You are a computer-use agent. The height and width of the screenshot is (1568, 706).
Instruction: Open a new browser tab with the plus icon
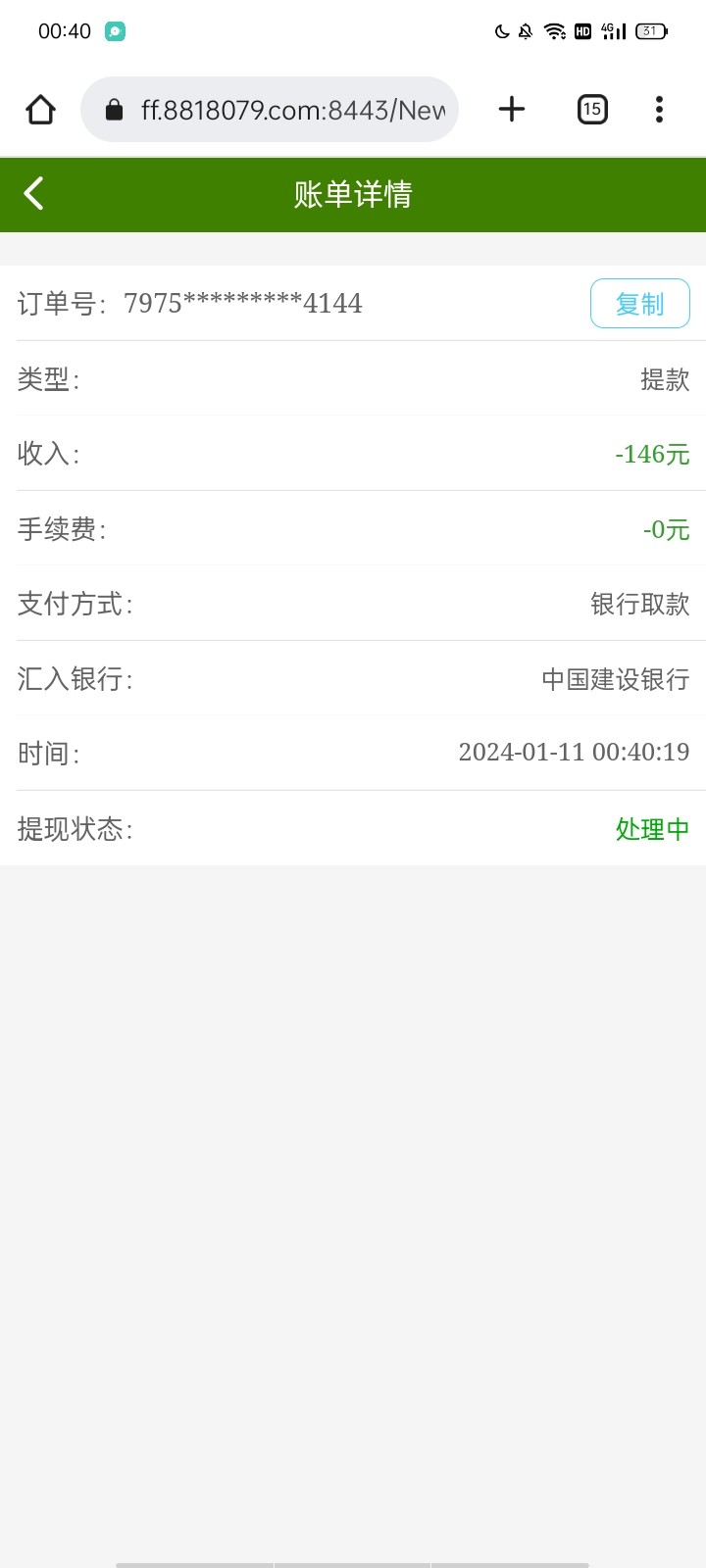(512, 109)
